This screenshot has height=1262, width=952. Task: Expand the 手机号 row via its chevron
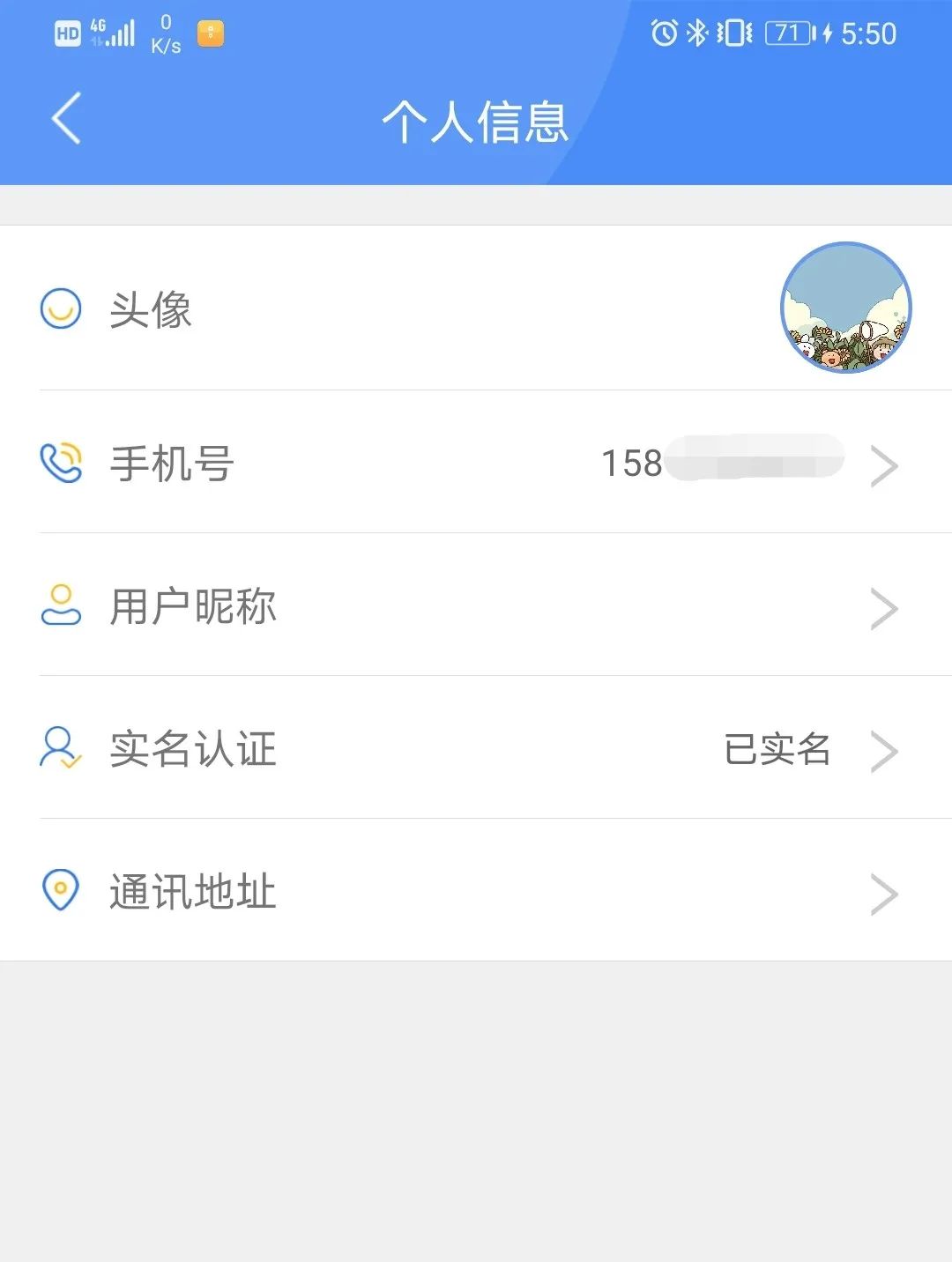point(885,464)
